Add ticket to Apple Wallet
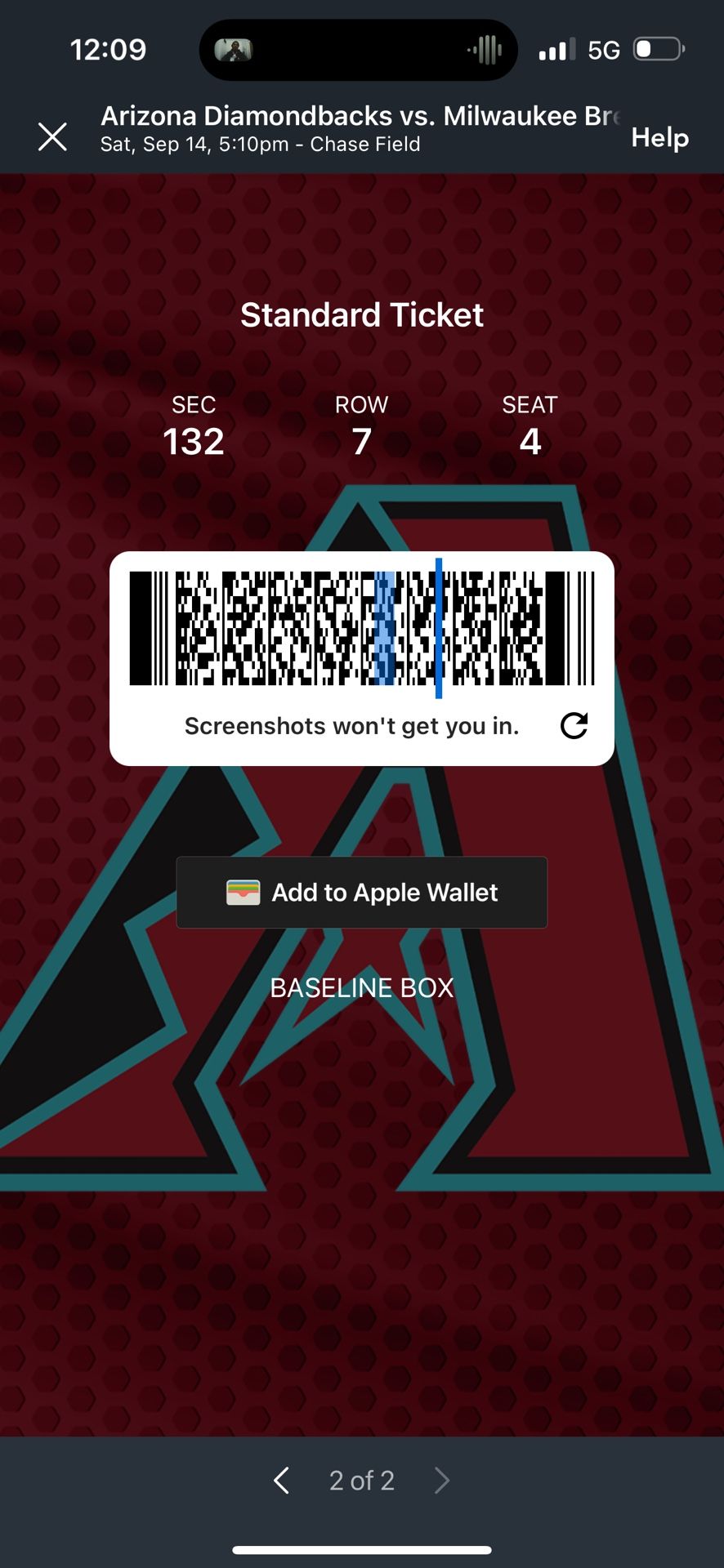The height and width of the screenshot is (1568, 724). 362,893
